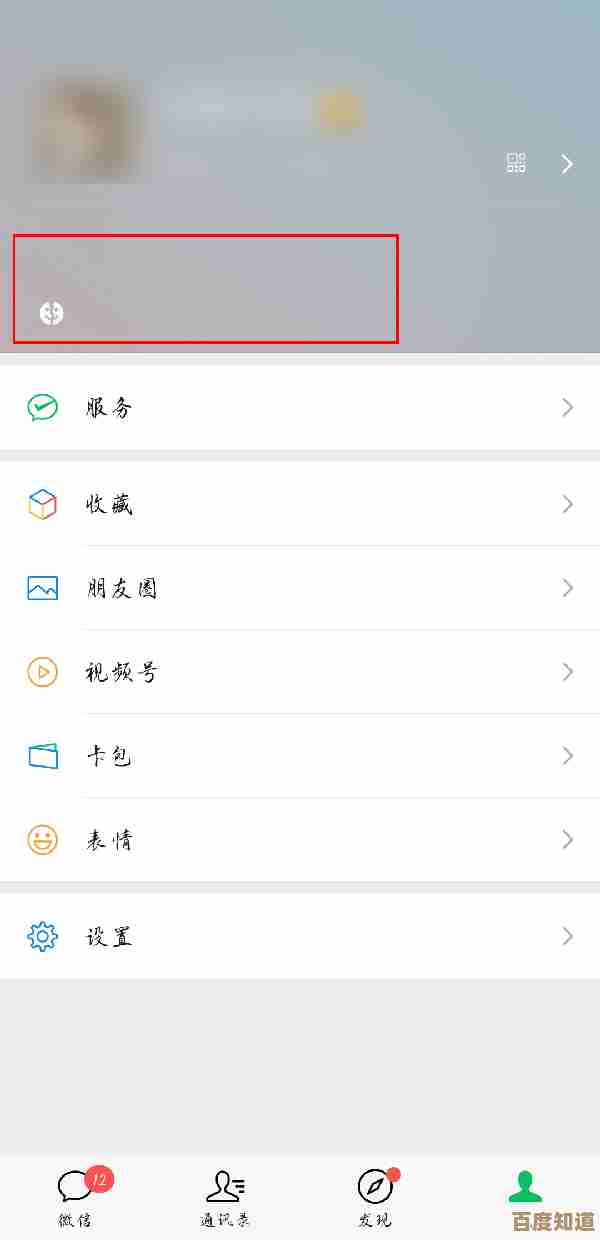Open the 表情 stickers row
The width and height of the screenshot is (600, 1240).
[300, 840]
